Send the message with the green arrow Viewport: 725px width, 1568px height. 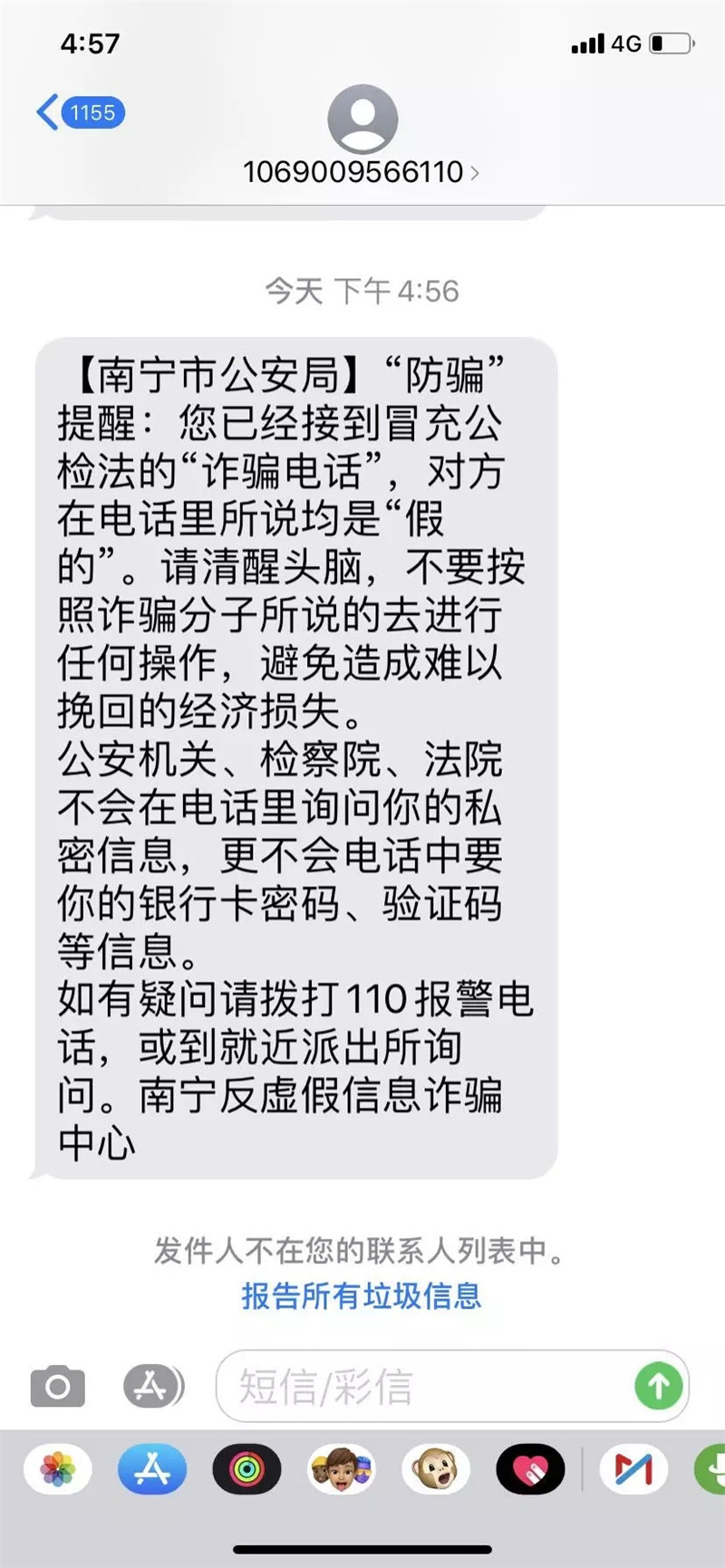(x=659, y=1386)
